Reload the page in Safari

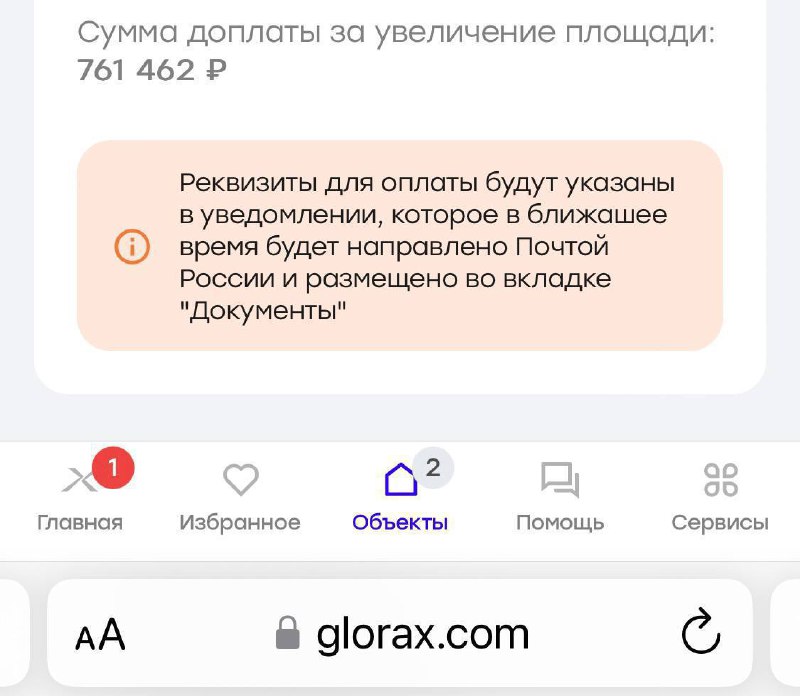(700, 634)
